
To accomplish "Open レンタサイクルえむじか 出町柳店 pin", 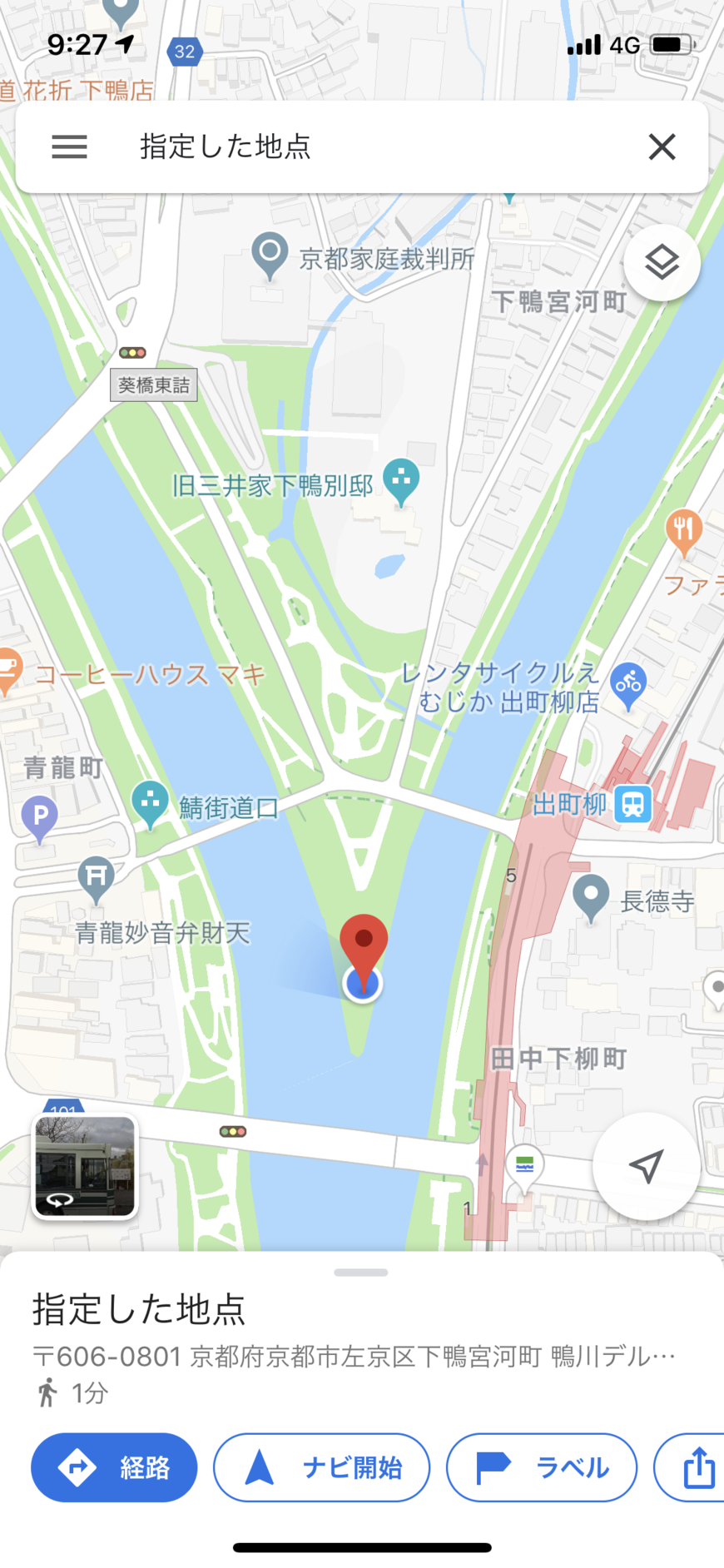I will [628, 686].
